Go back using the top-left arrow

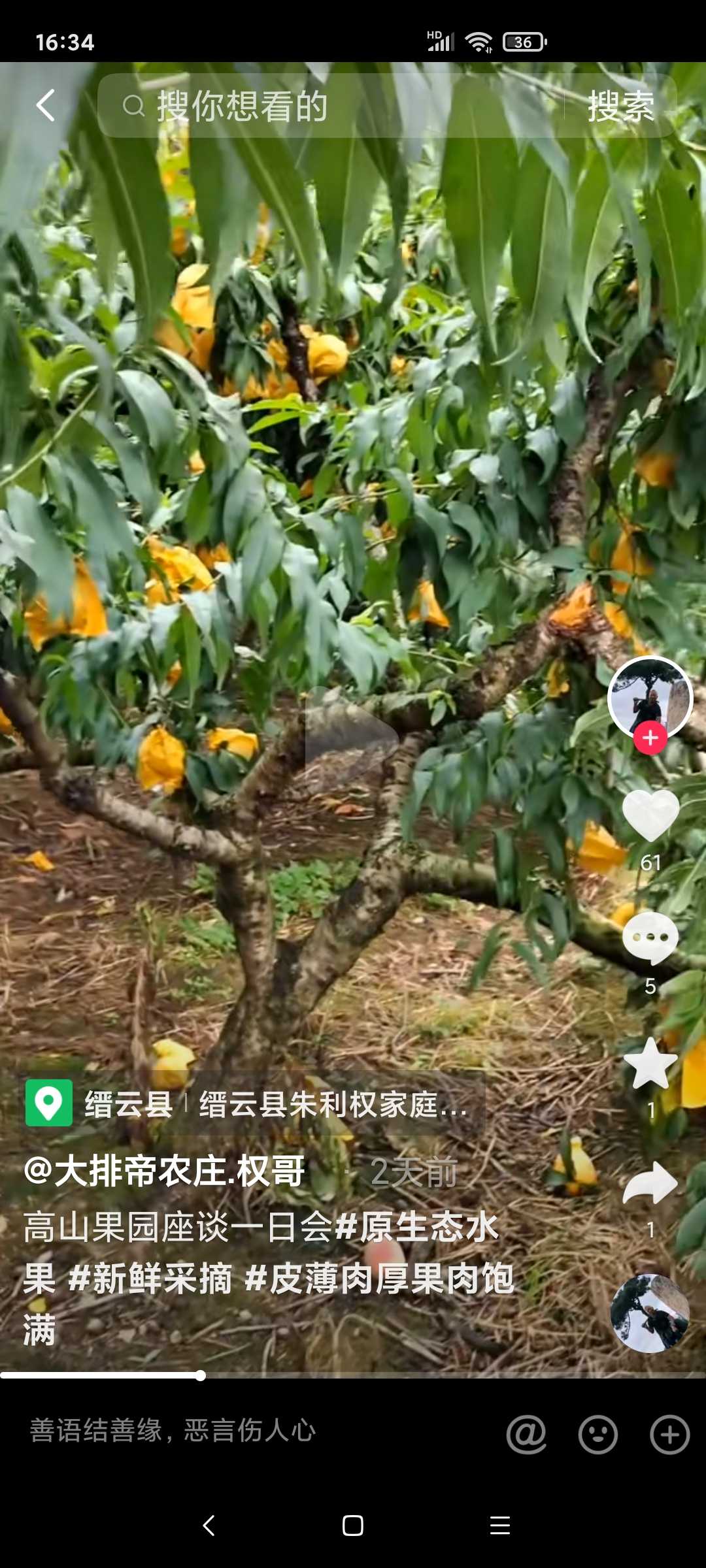[x=45, y=105]
